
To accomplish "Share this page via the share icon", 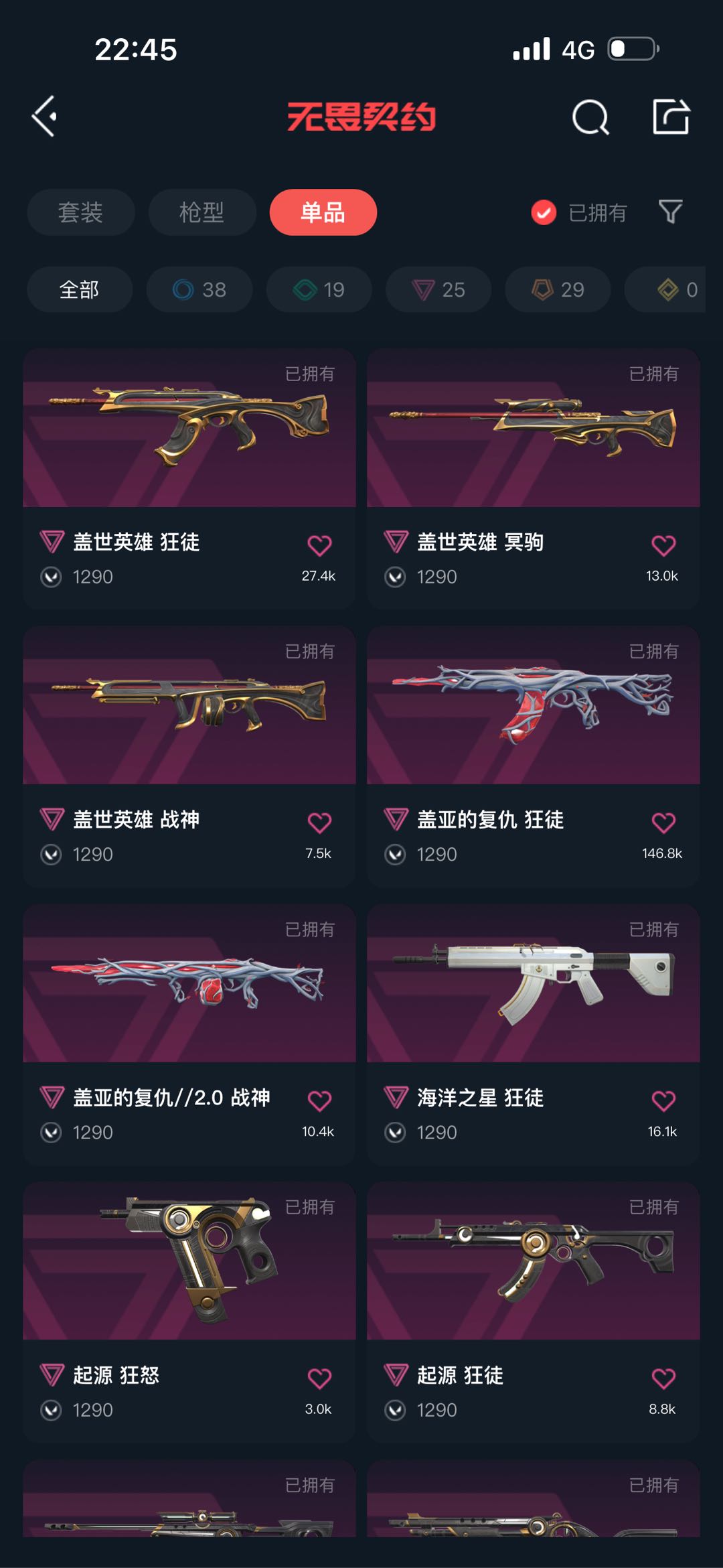I will tap(671, 117).
